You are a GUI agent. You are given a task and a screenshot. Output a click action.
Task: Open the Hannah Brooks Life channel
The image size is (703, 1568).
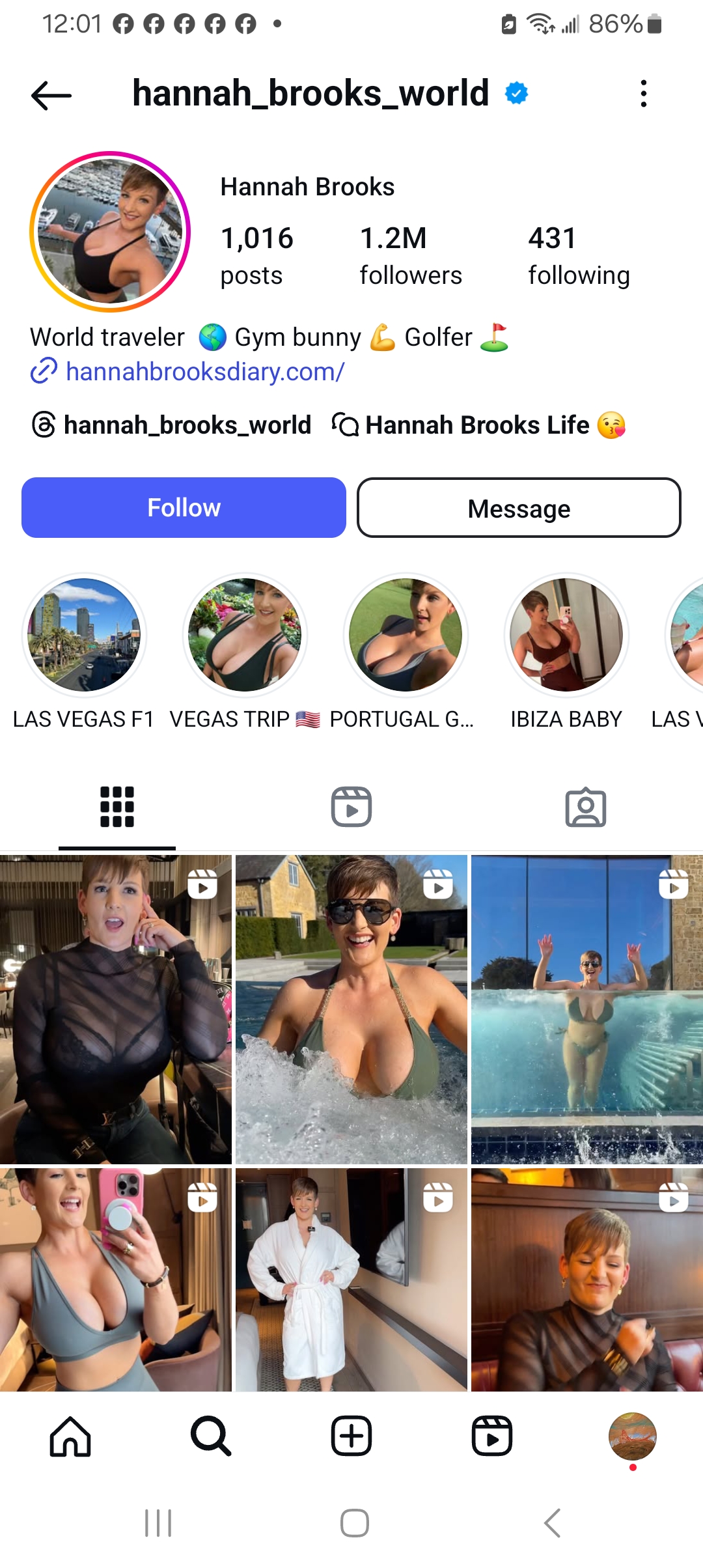pyautogui.click(x=478, y=425)
